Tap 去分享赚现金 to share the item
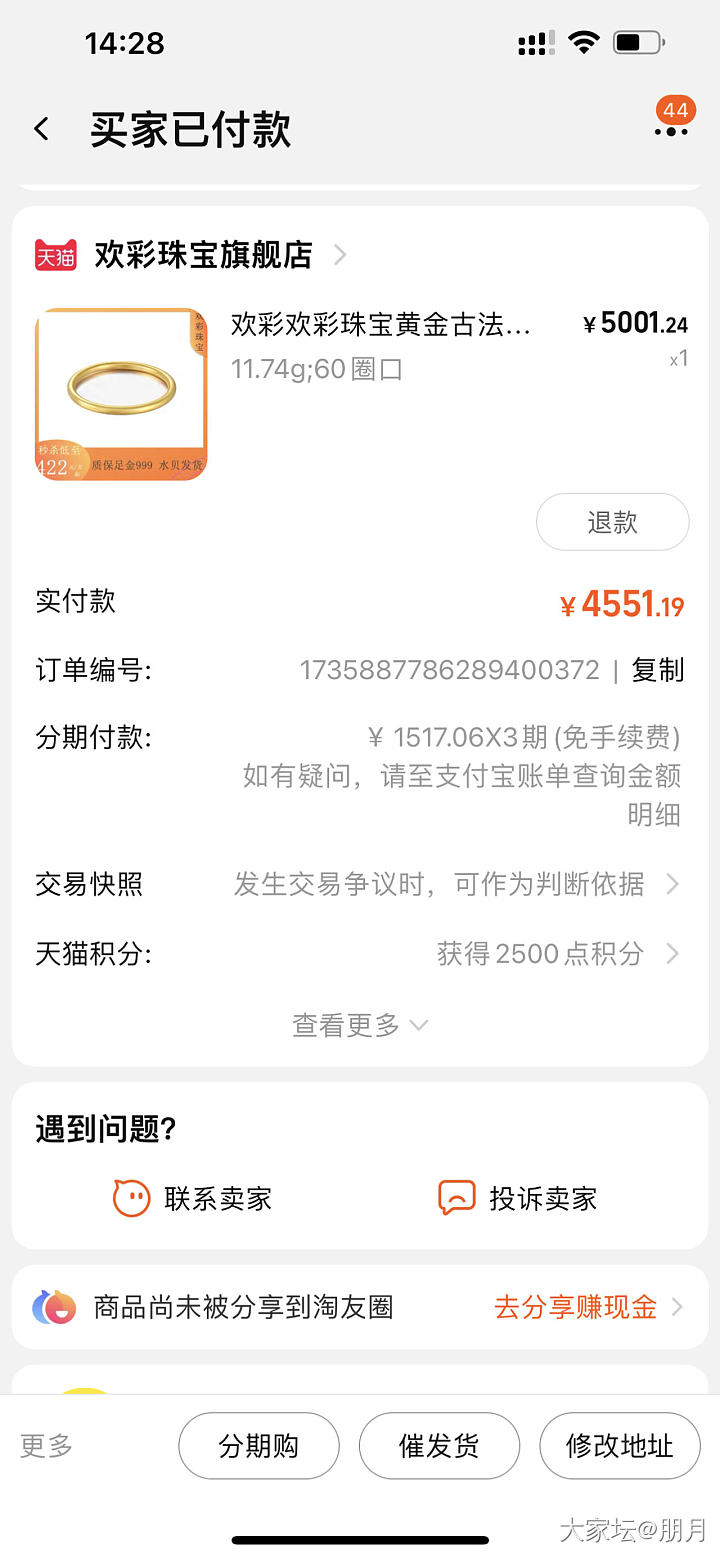This screenshot has width=720, height=1558. click(x=588, y=1307)
